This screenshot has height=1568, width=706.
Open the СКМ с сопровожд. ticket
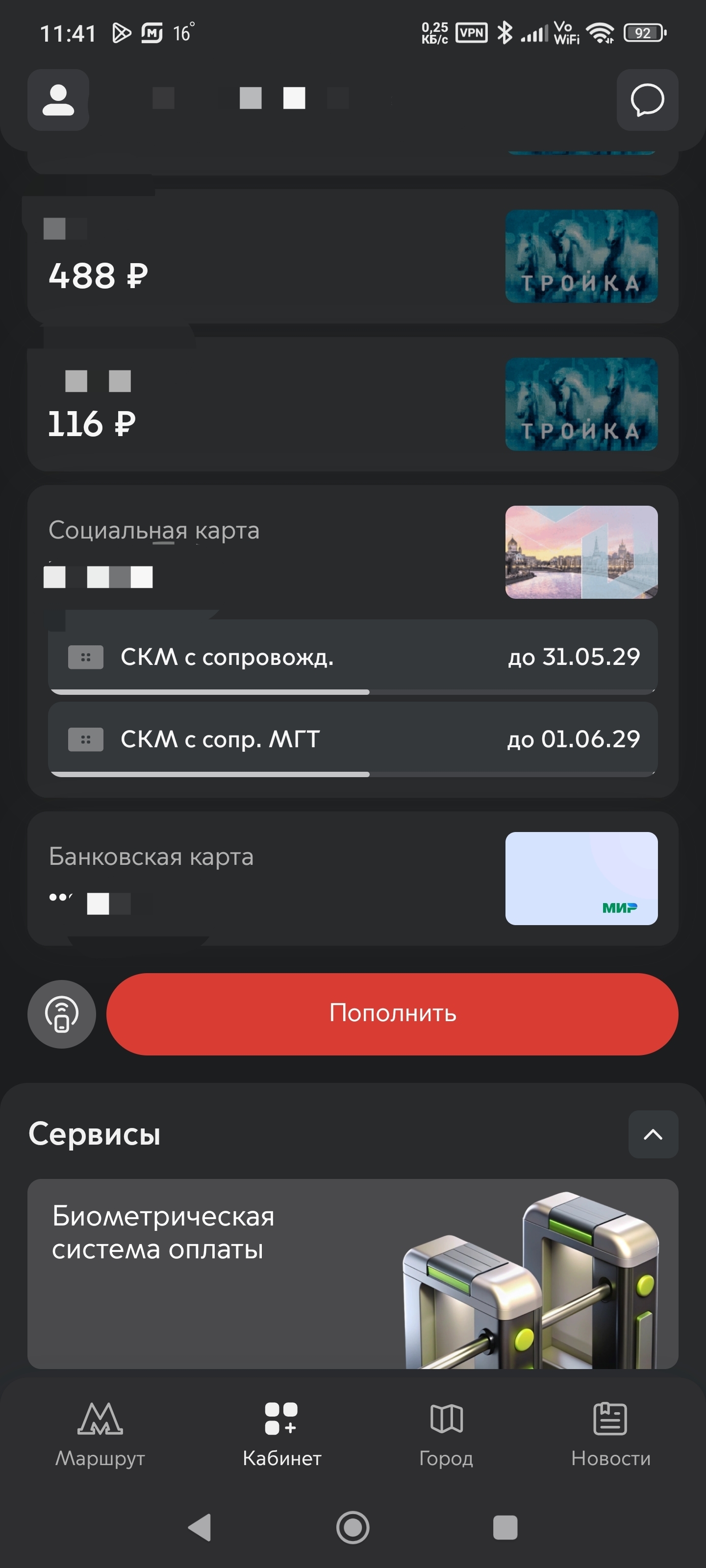coord(352,657)
